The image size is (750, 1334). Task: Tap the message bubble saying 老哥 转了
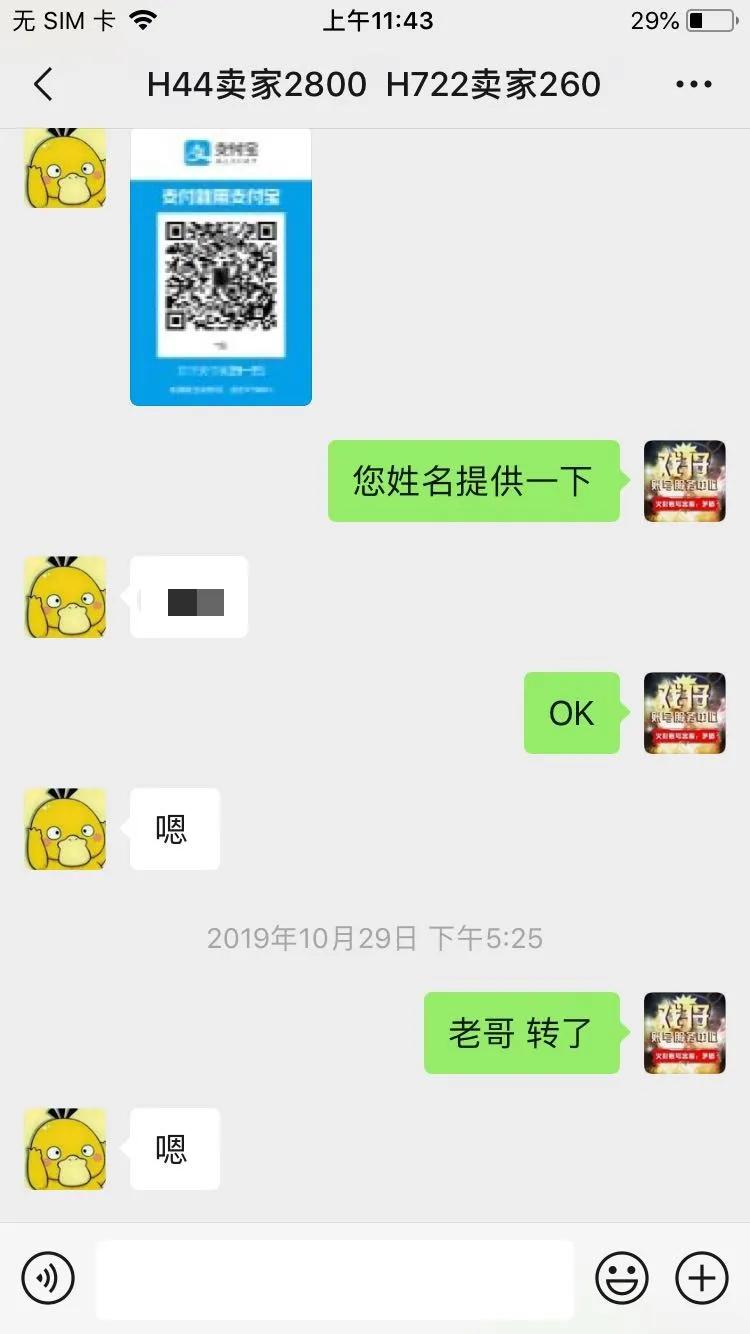coord(522,1034)
